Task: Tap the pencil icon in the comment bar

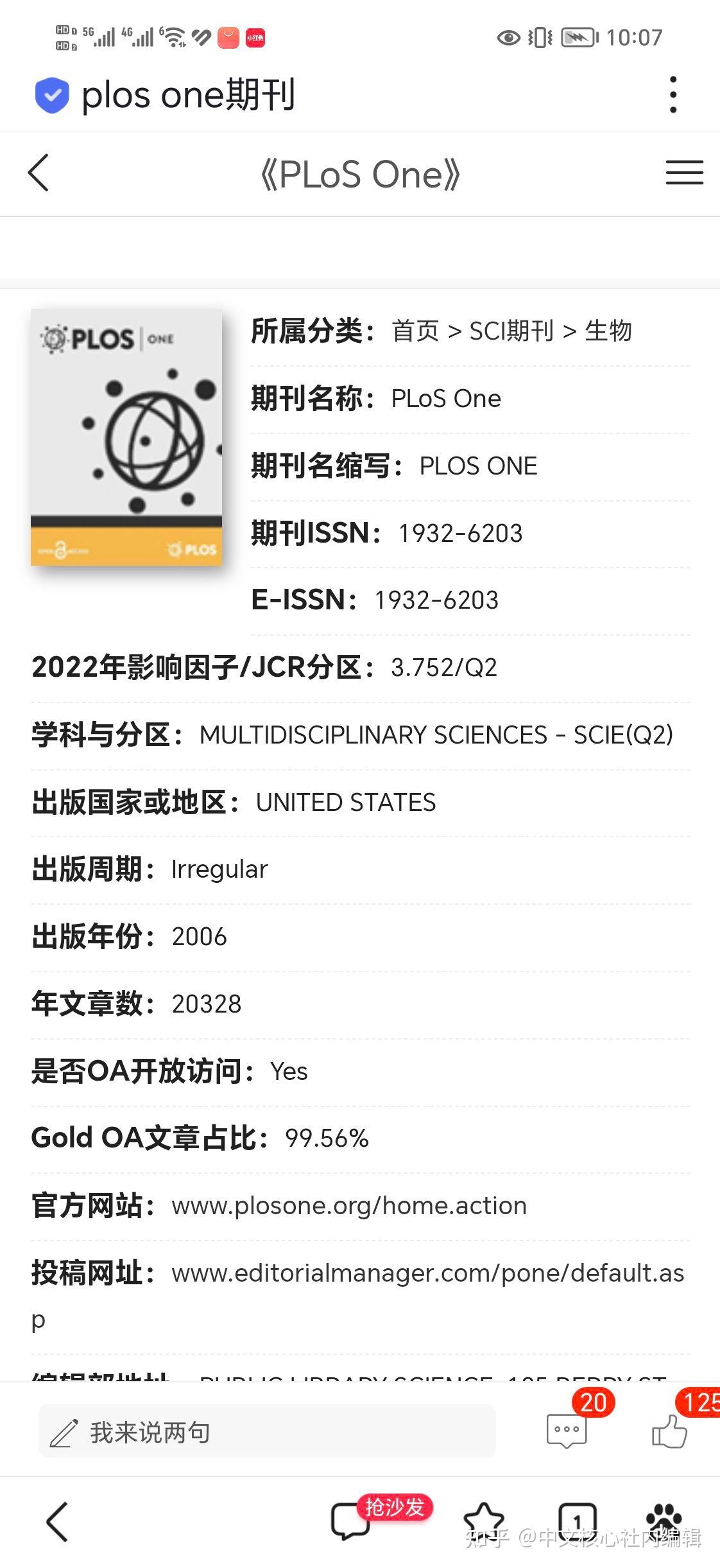Action: pyautogui.click(x=64, y=1431)
